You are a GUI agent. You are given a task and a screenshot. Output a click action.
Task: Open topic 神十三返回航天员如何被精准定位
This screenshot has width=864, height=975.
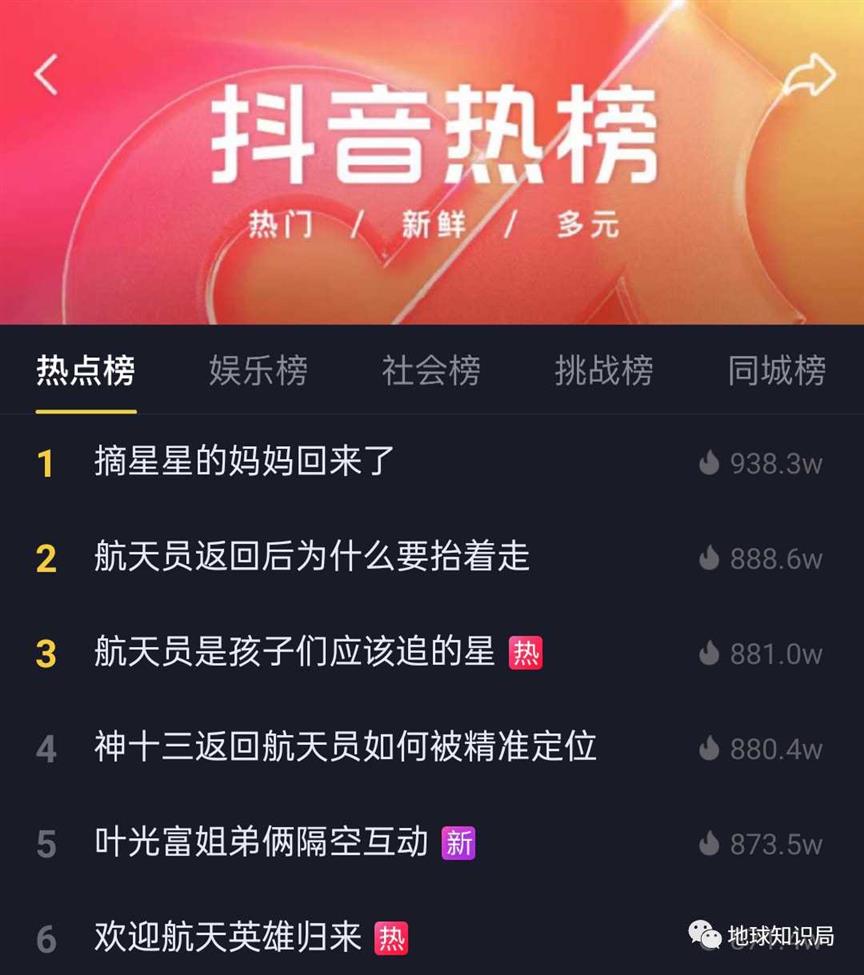coord(345,747)
